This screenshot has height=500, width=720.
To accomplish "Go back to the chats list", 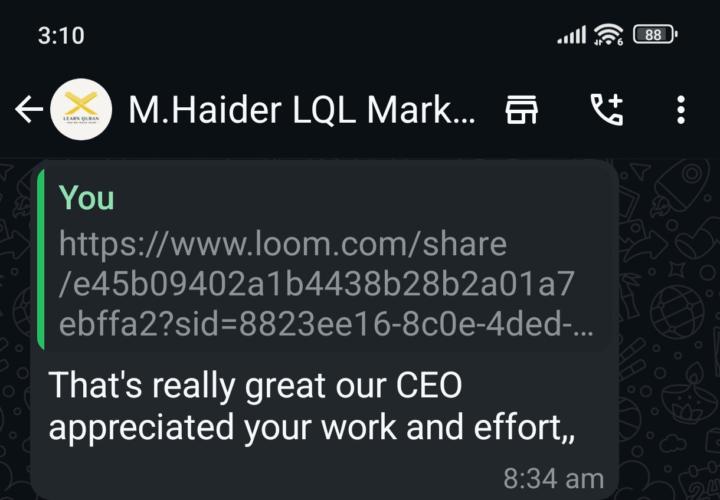I will (28, 110).
